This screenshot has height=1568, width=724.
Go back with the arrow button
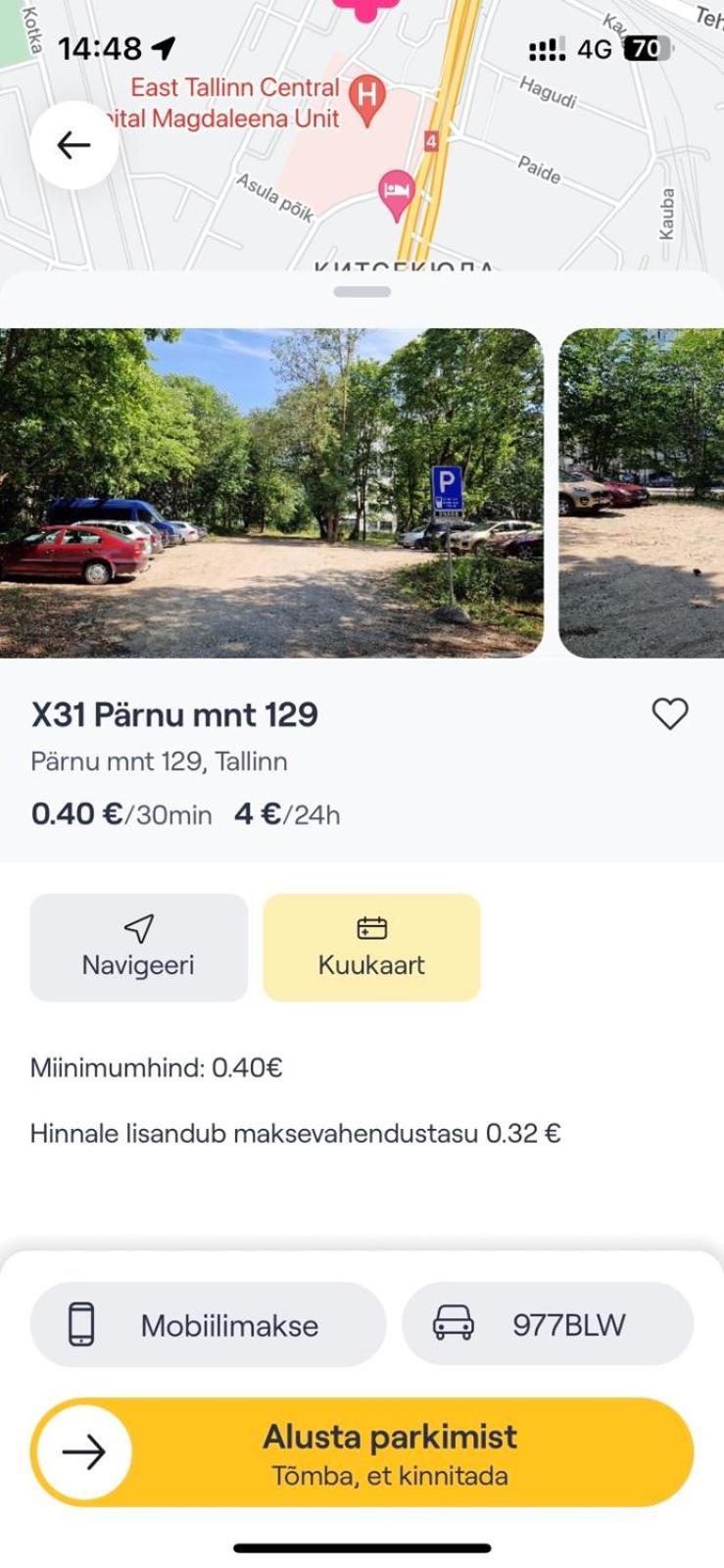pos(74,145)
